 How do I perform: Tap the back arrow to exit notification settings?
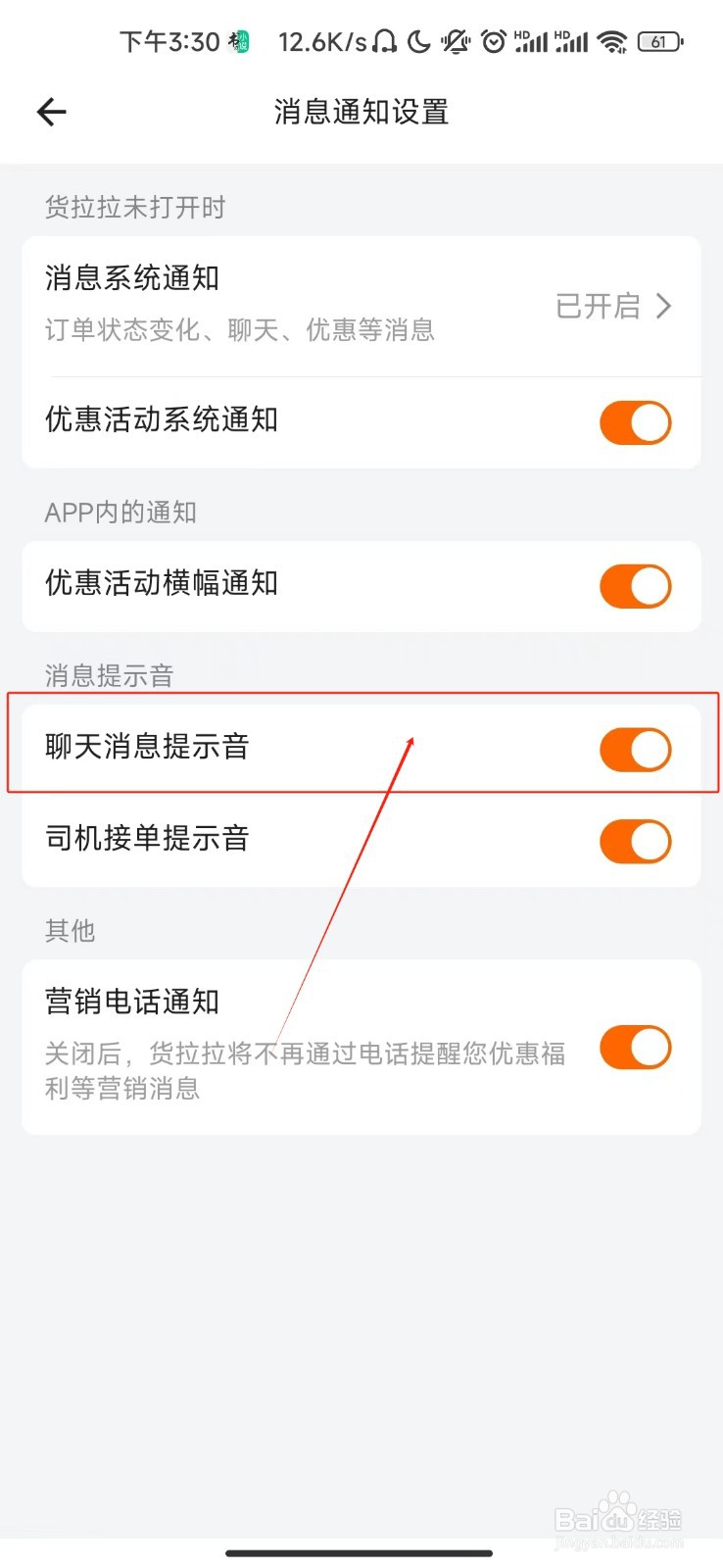click(x=50, y=112)
